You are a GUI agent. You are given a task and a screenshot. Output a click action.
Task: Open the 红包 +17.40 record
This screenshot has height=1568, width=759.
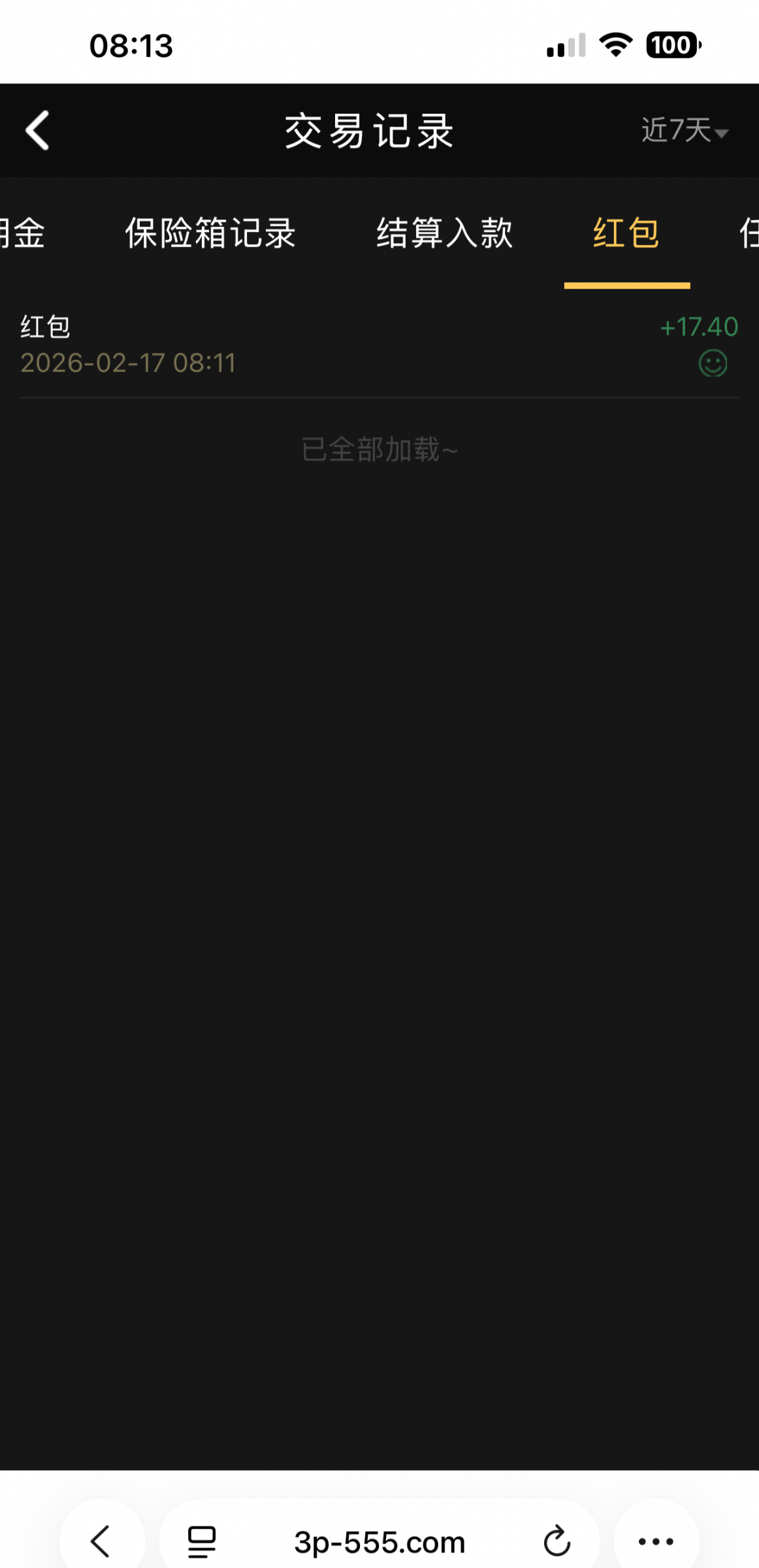[x=379, y=345]
